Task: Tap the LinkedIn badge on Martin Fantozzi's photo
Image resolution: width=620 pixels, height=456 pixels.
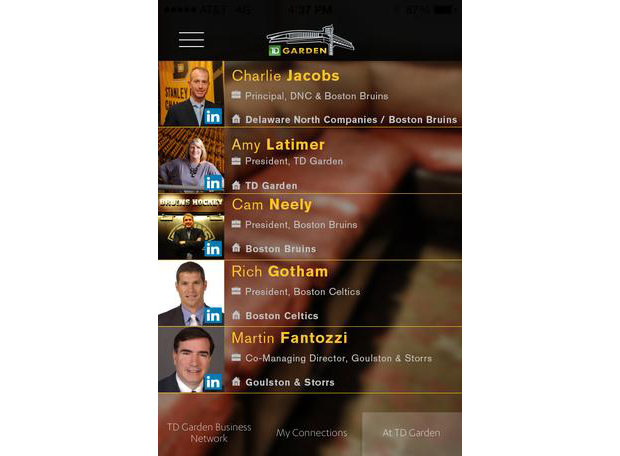Action: (213, 381)
